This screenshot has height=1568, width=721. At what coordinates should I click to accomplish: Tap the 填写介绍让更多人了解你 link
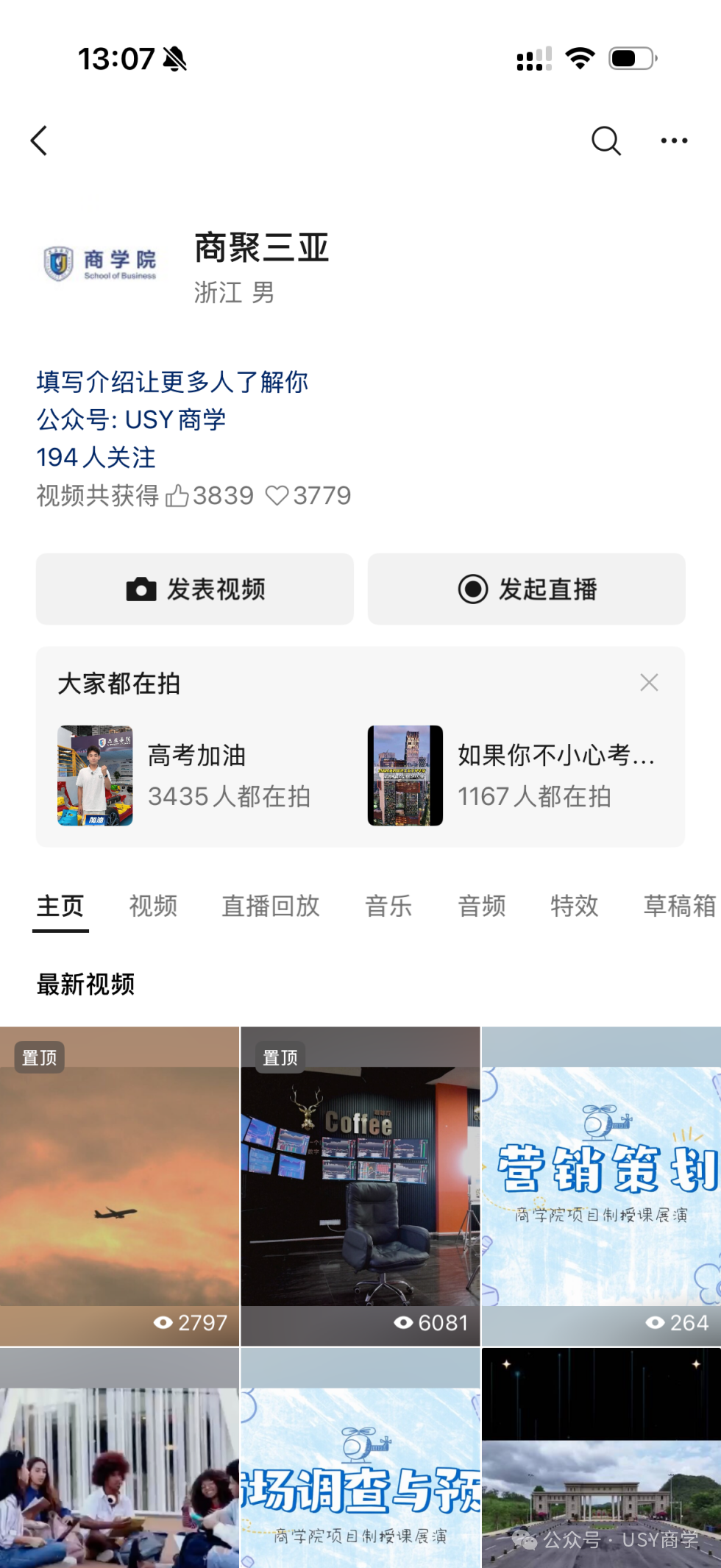point(172,382)
